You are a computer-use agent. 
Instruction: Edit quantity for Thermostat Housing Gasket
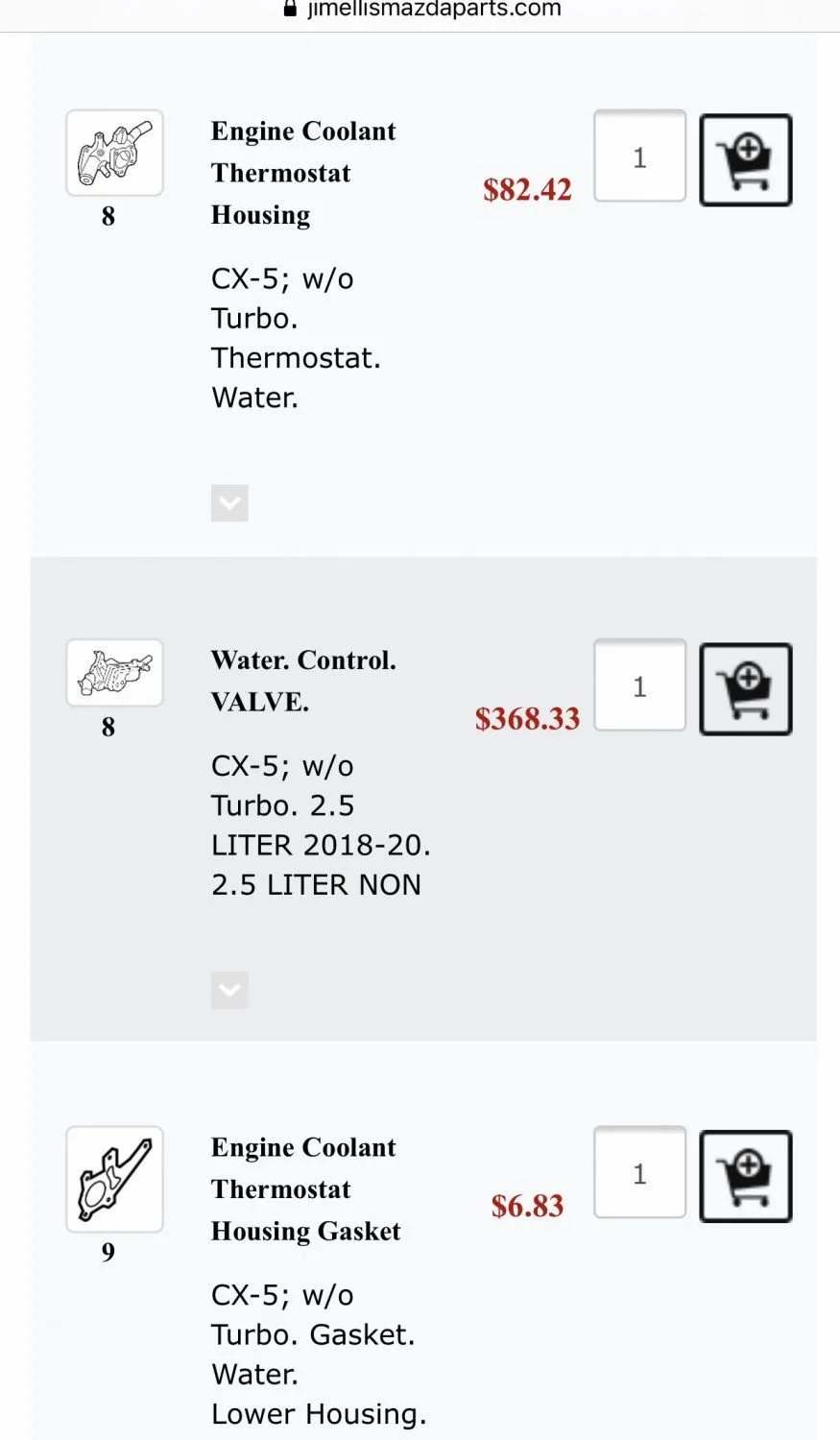[x=639, y=1172]
